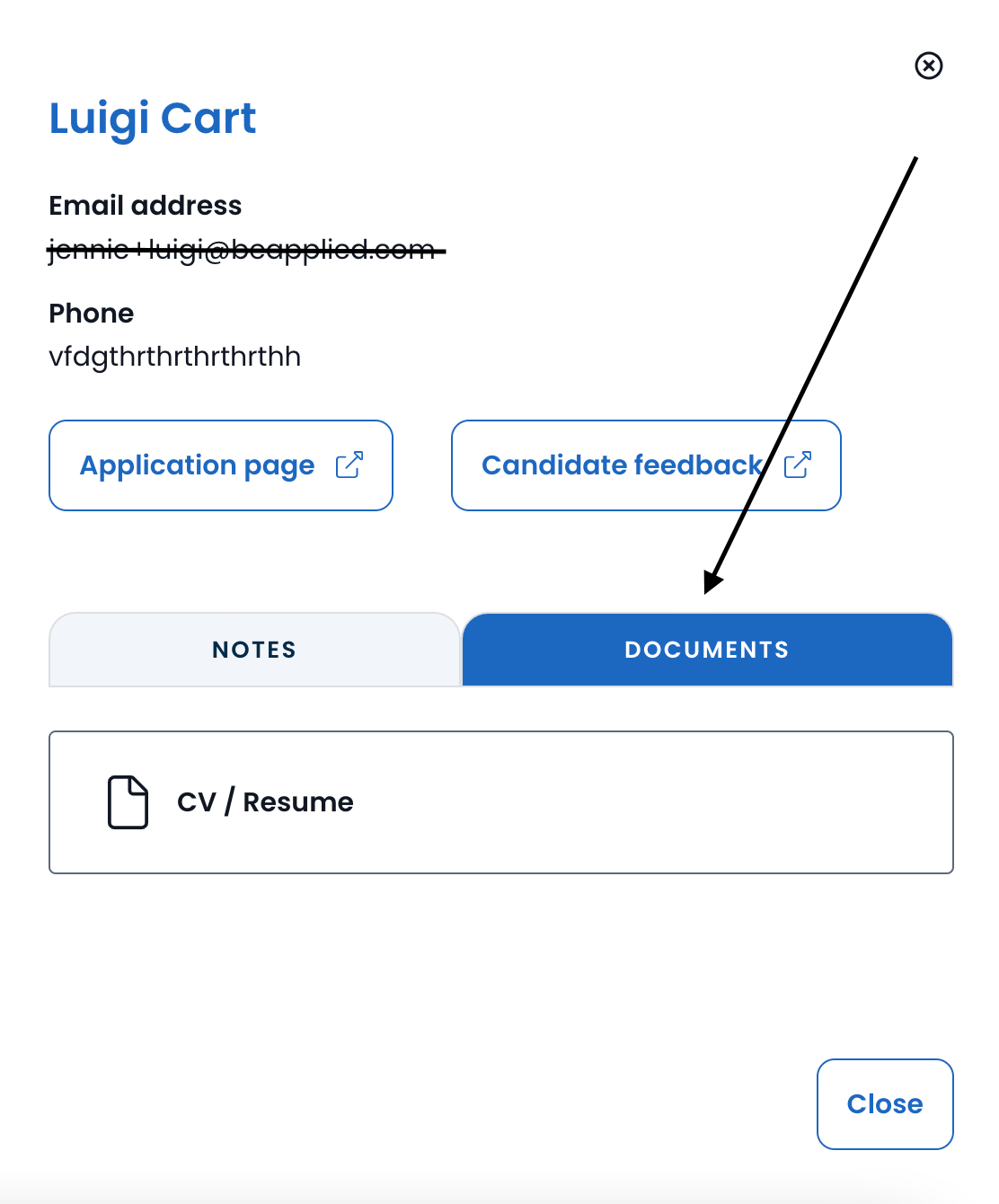Open Candidate feedback in new tab
This screenshot has width=999, height=1204.
645,465
